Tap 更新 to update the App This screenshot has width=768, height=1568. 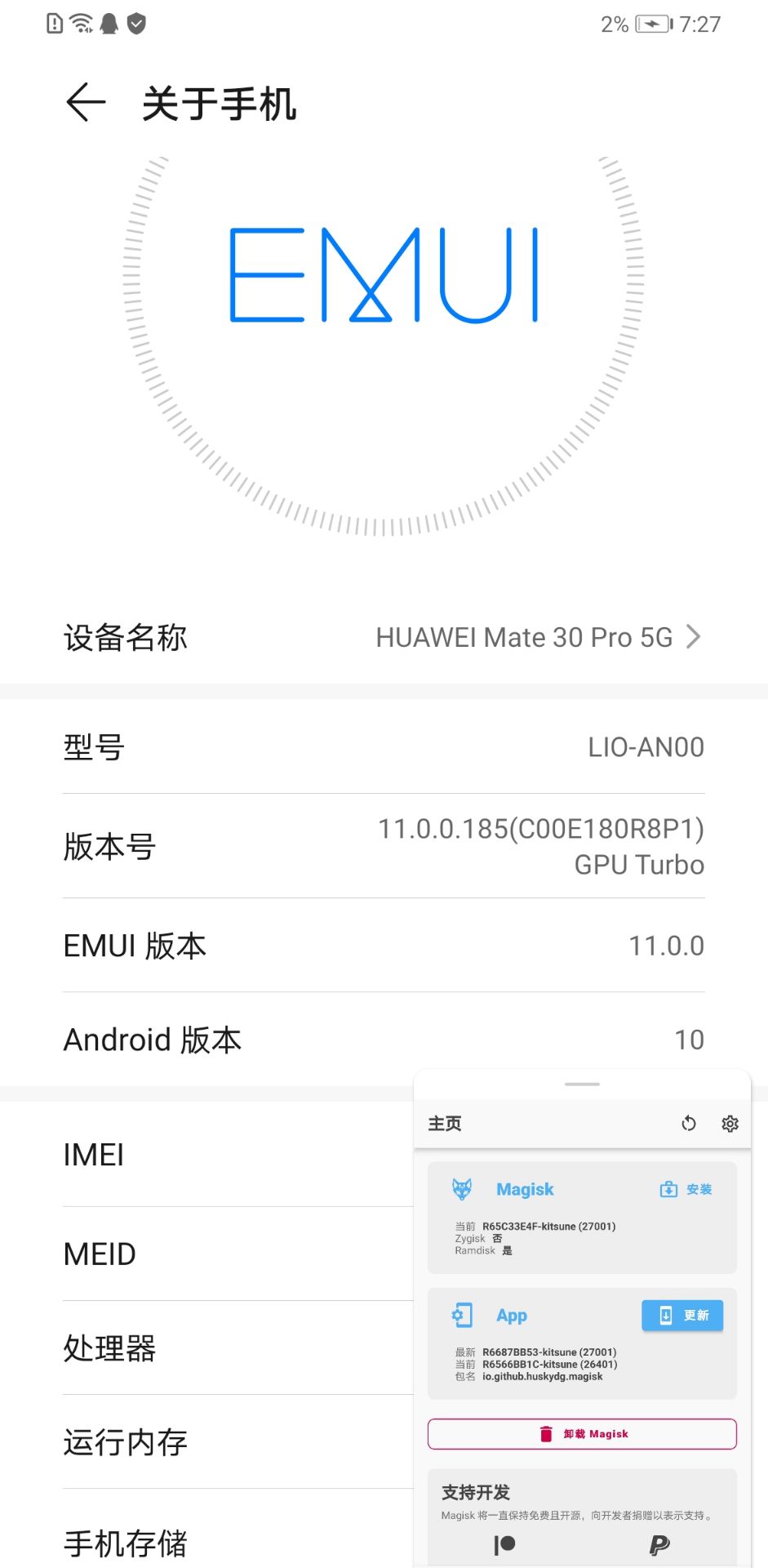click(682, 1315)
